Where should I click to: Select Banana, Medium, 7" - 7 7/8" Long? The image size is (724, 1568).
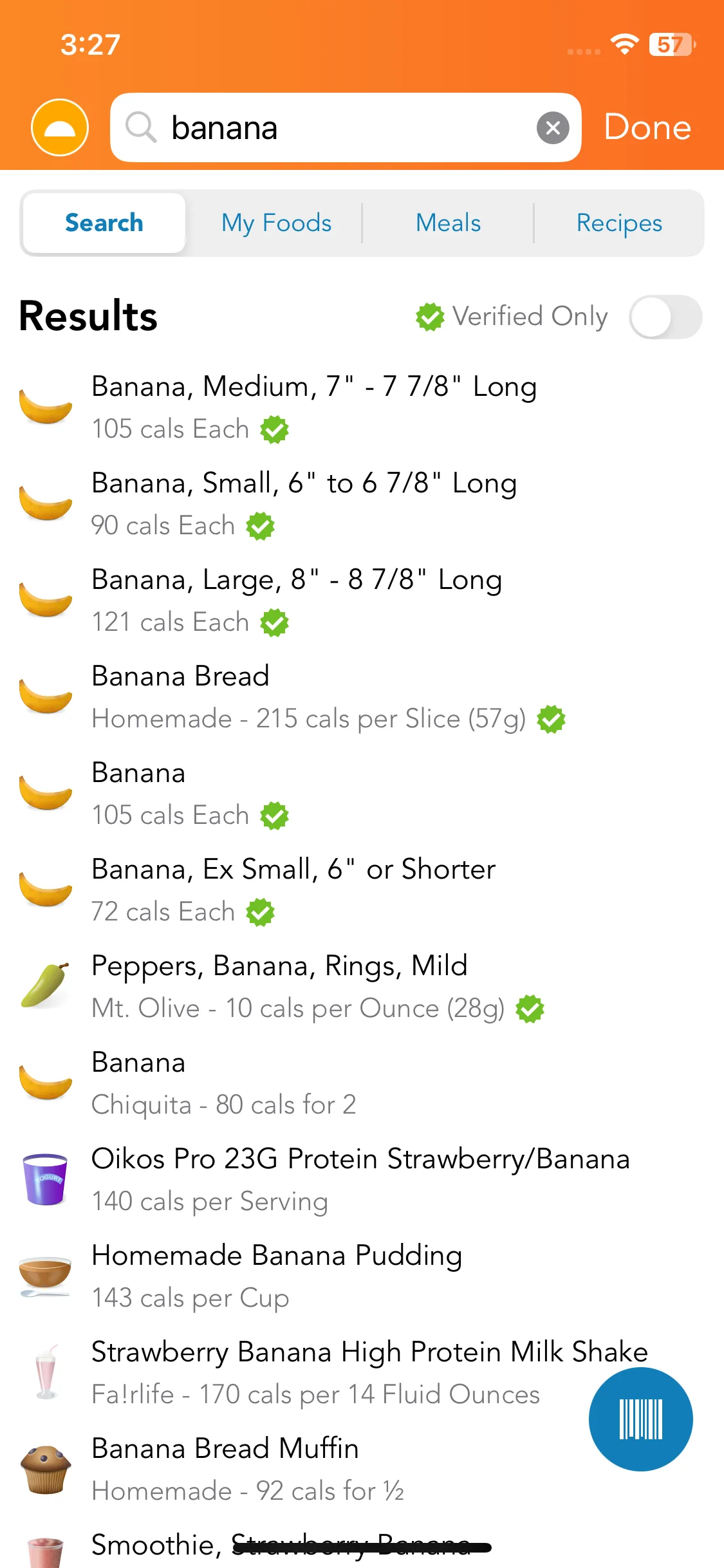313,407
